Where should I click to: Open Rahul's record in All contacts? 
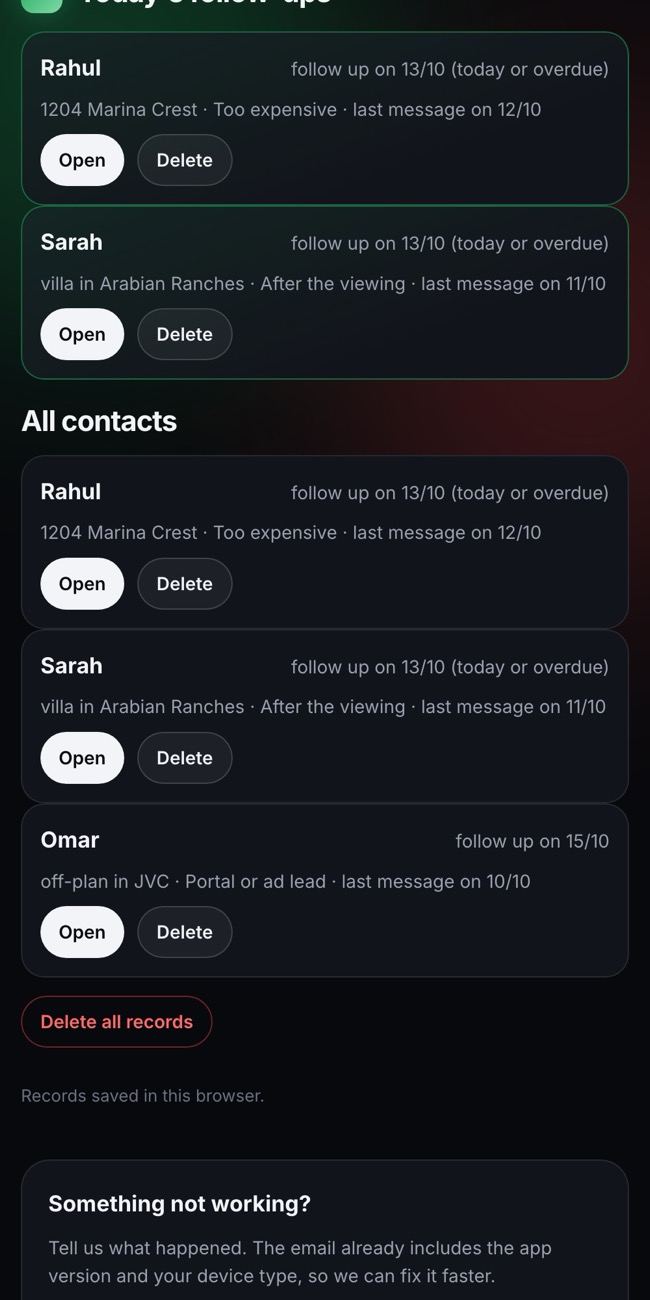pyautogui.click(x=82, y=584)
